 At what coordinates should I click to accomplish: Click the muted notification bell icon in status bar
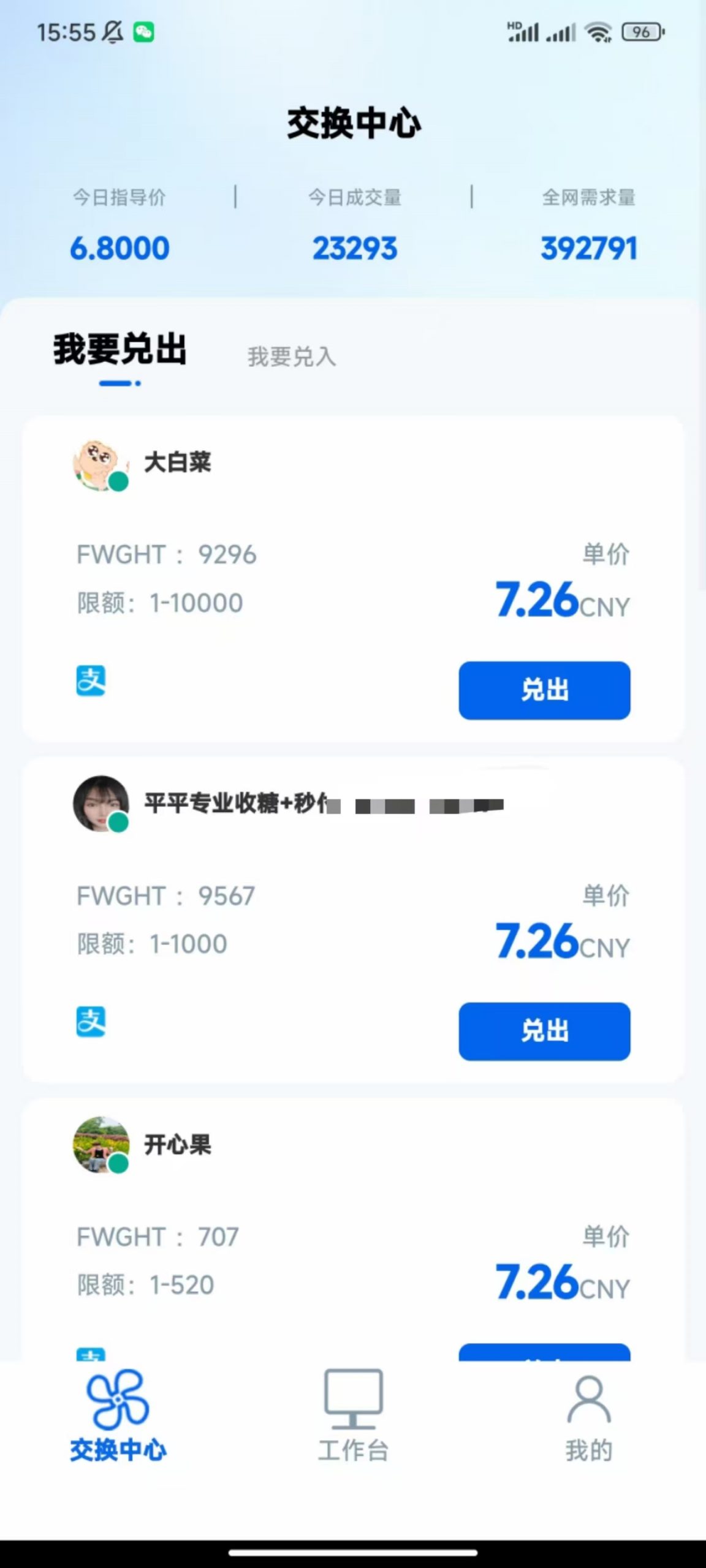click(112, 32)
